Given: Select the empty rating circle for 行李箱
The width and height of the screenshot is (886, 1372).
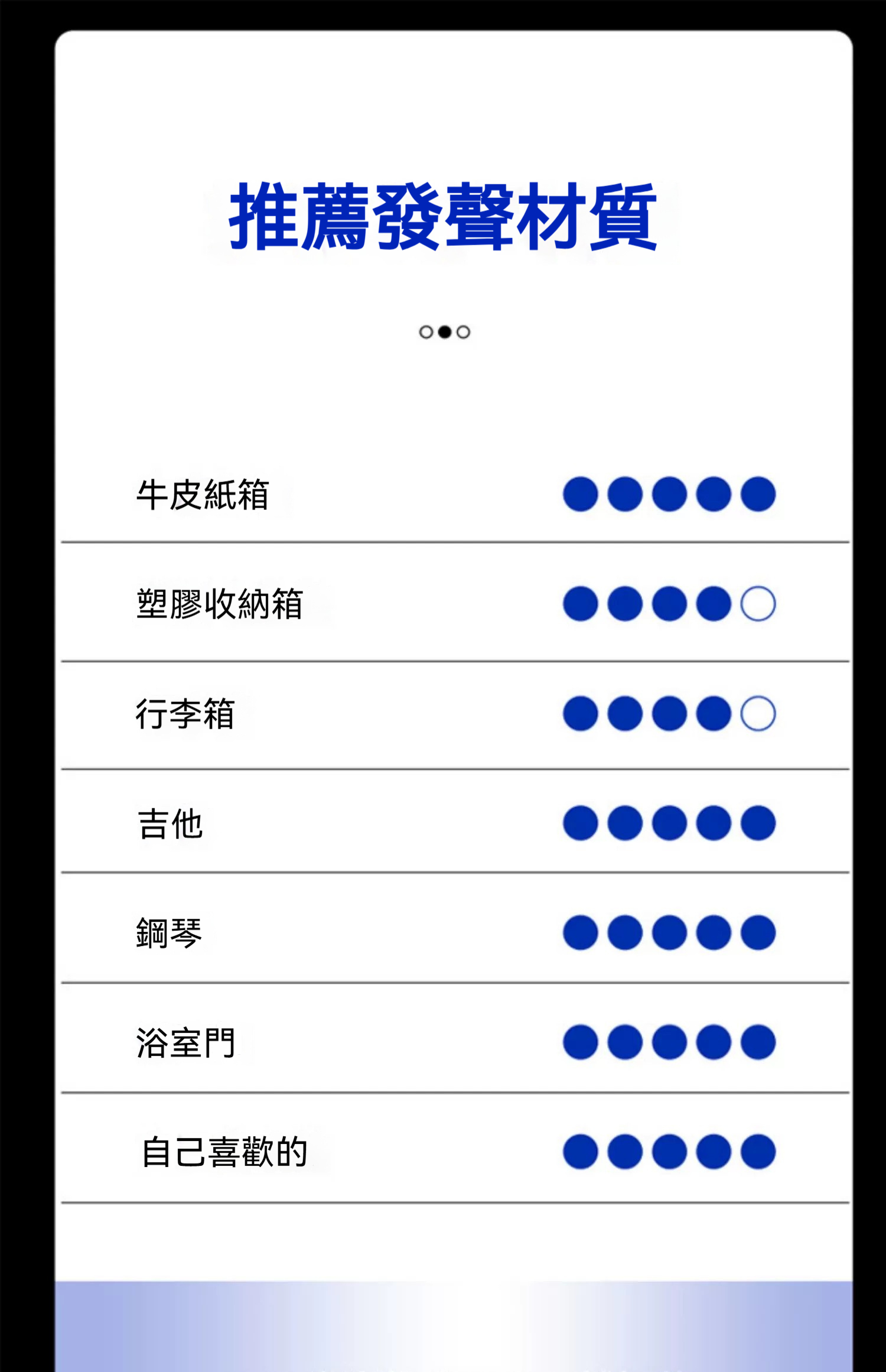Looking at the screenshot, I should 757,714.
